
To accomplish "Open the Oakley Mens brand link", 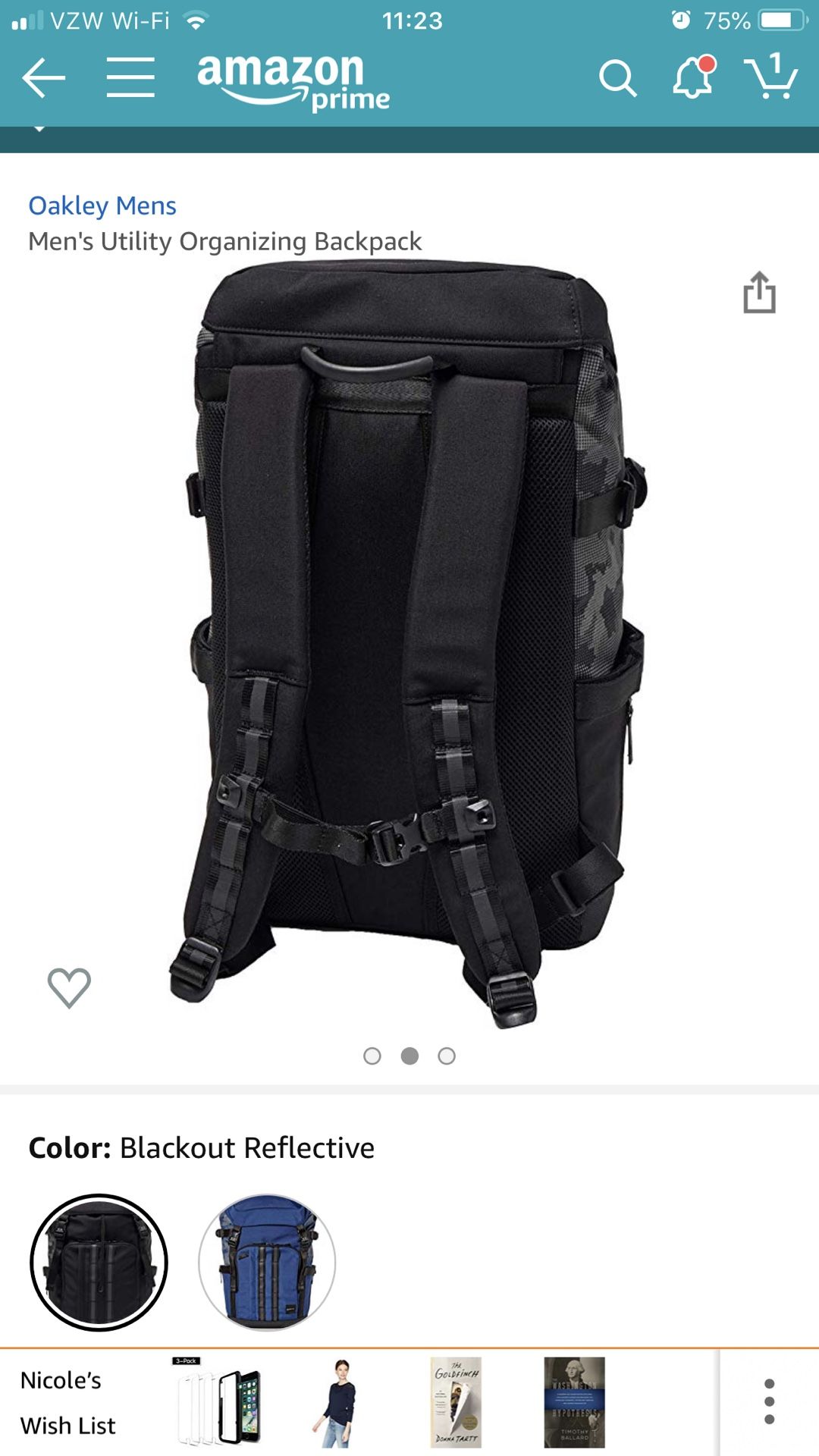I will [102, 206].
